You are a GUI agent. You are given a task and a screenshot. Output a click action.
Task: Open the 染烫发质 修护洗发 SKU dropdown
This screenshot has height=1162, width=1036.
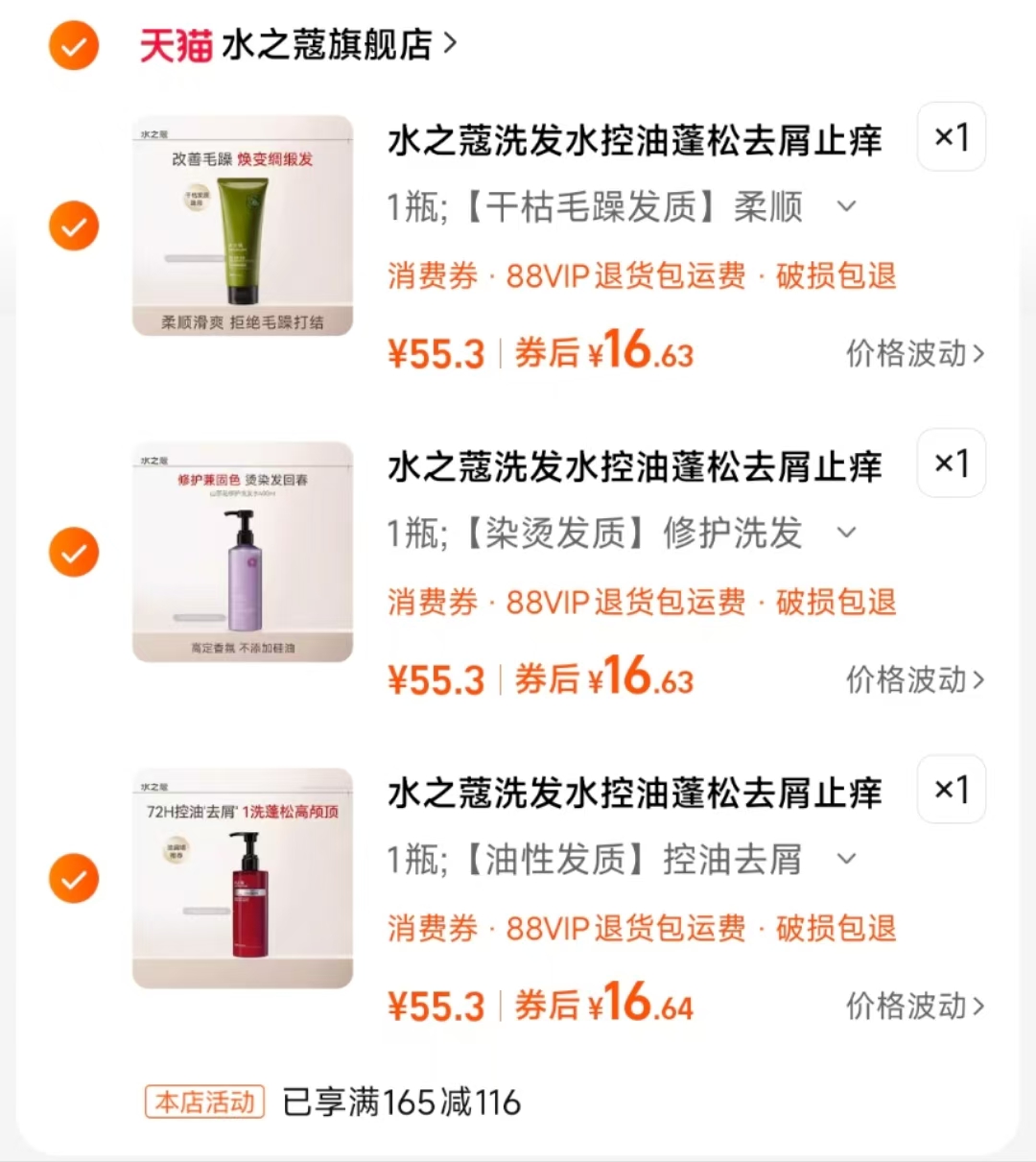(x=847, y=534)
